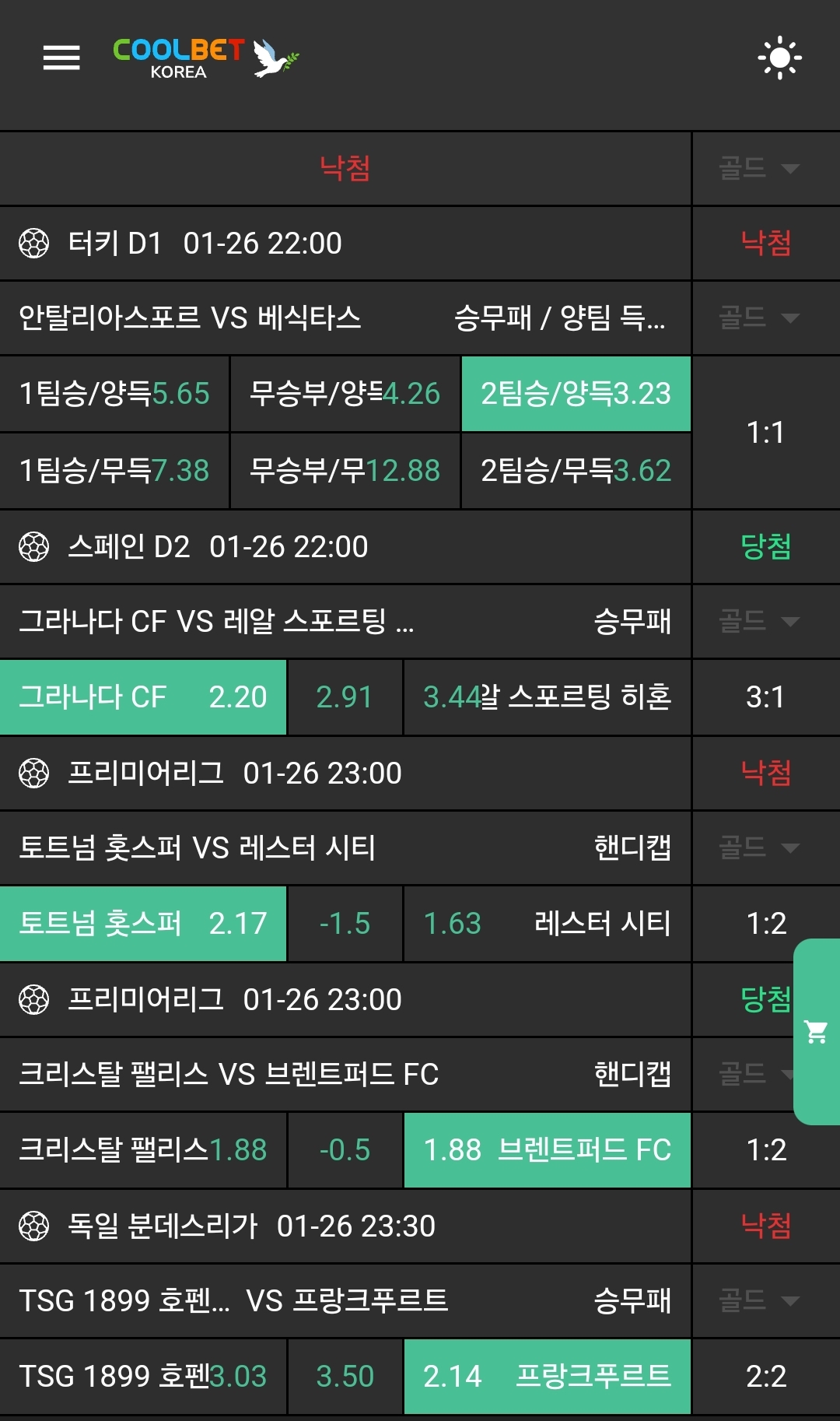Pick 크리스탈 팰리스 1.88 handicap odds

pyautogui.click(x=143, y=1150)
